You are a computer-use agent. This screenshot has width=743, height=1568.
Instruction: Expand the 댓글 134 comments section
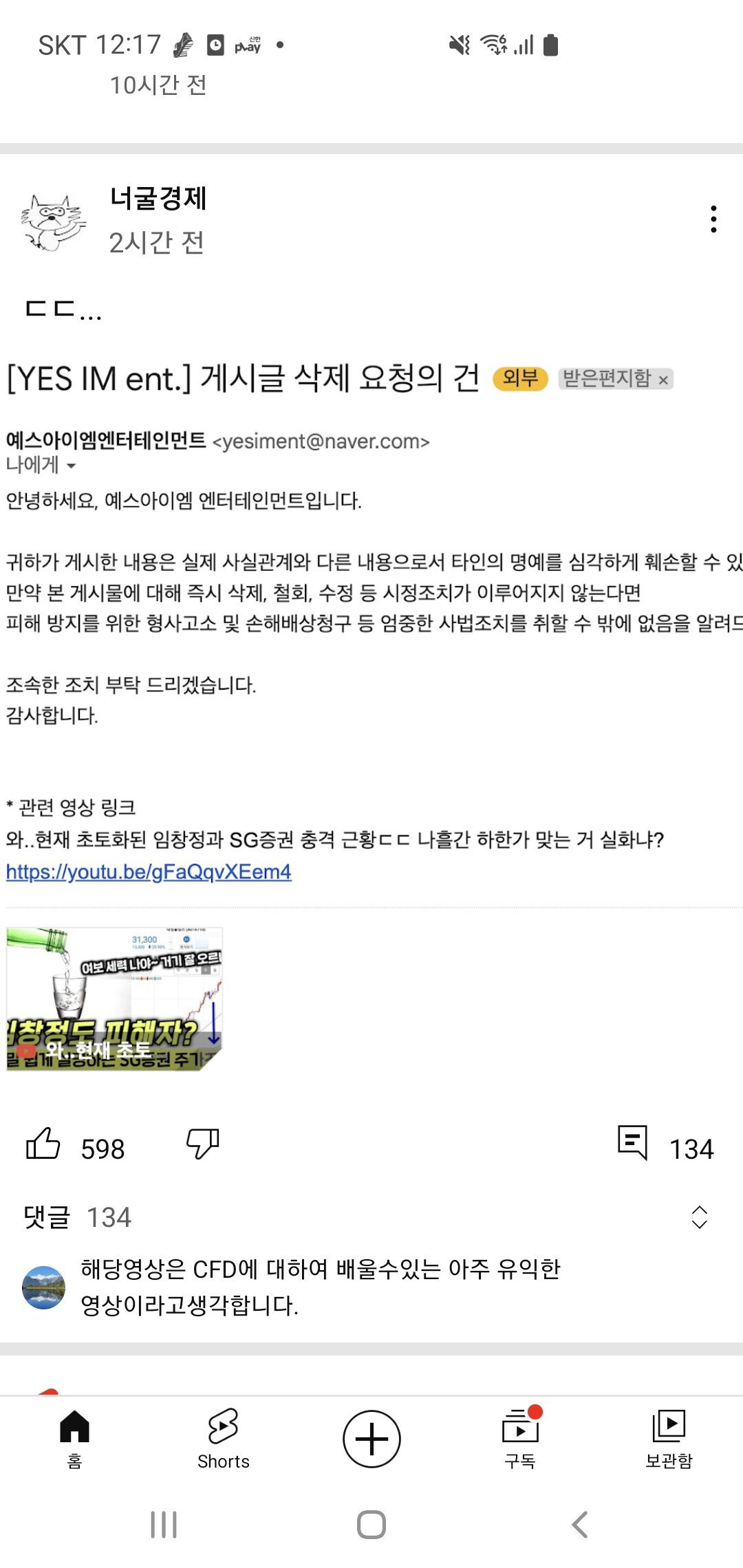coord(699,1217)
